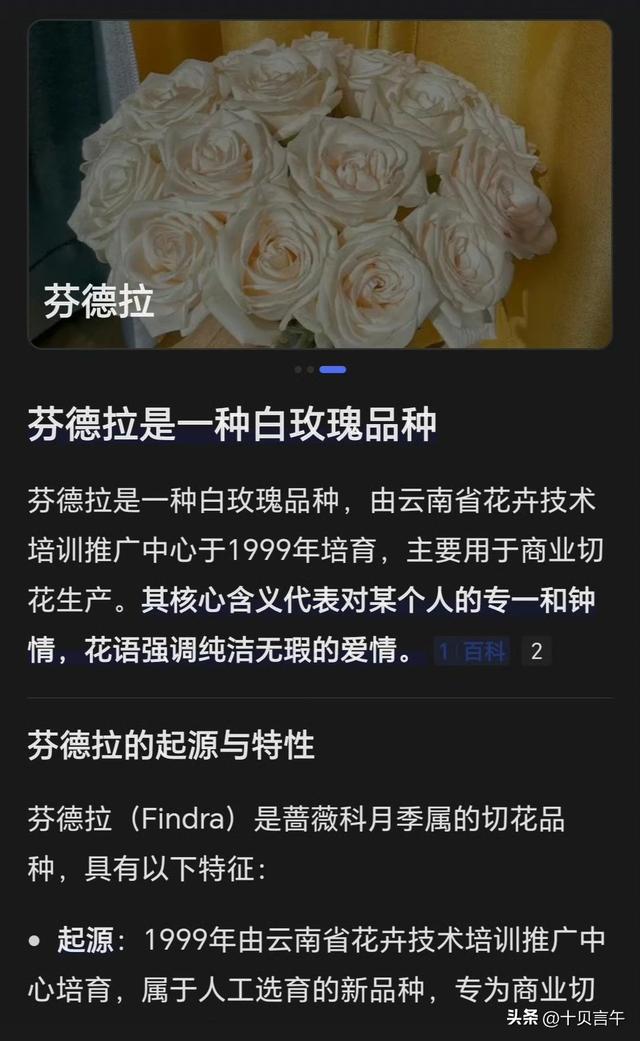640x1041 pixels.
Task: Tap the image carousel page indicator dots
Action: point(320,369)
